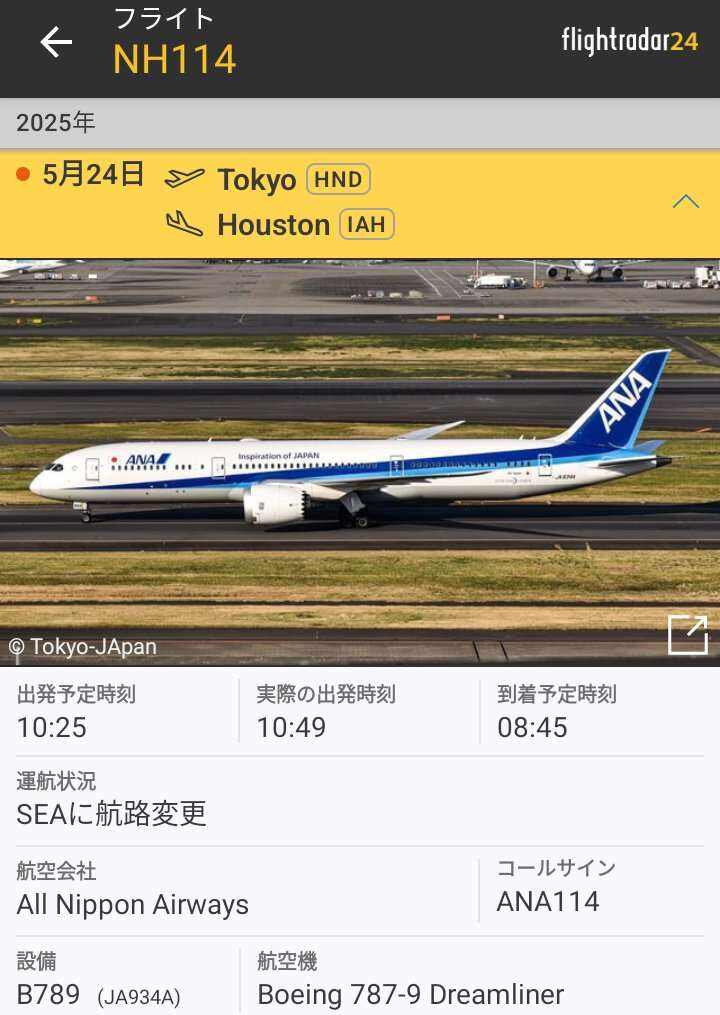Collapse the May 24 flight details chevron
Viewport: 720px width, 1015px height.
tap(686, 202)
